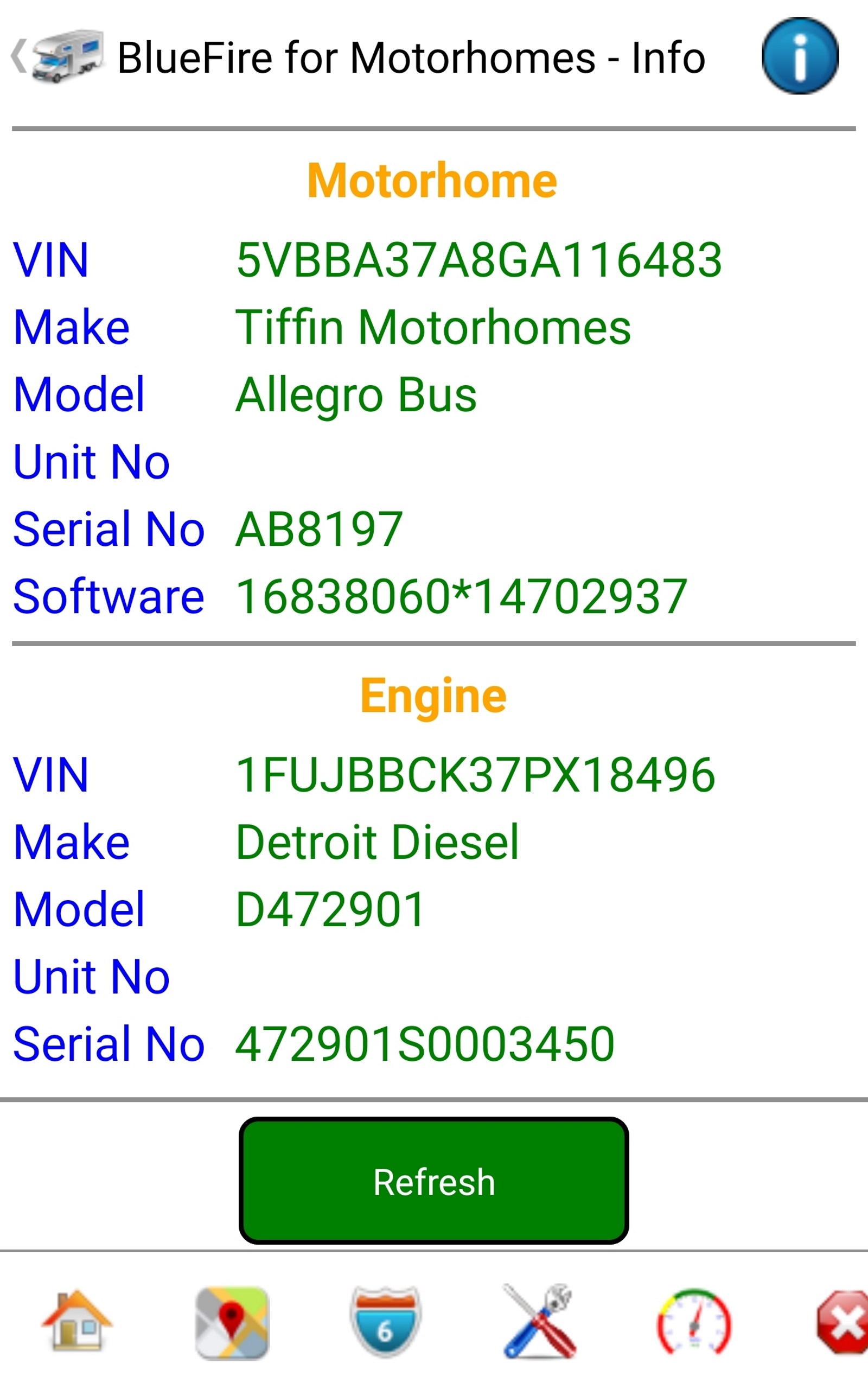Tap the Model value Allegro Bus
Viewport: 868px width, 1389px height.
coord(357,394)
